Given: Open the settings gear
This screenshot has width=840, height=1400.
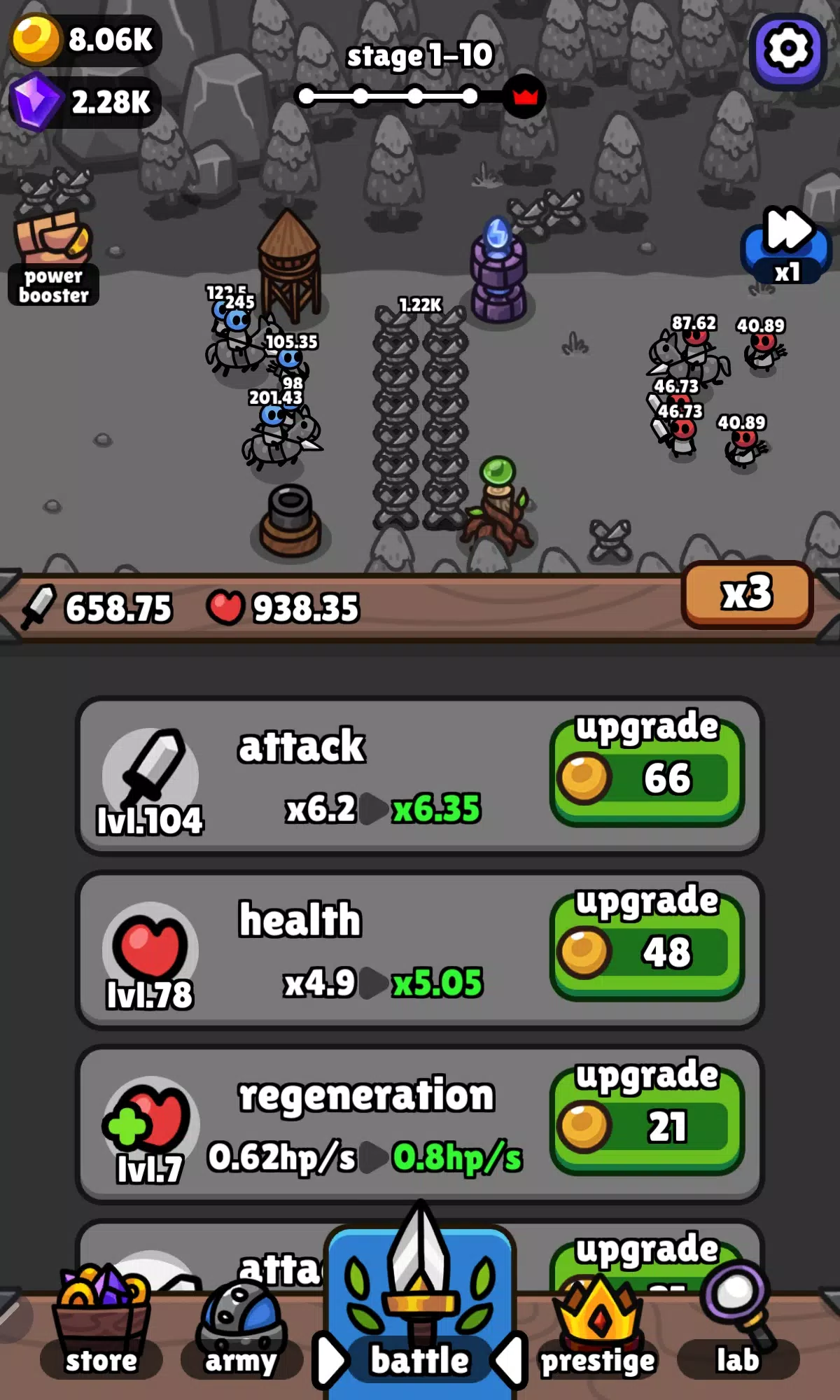Looking at the screenshot, I should pos(788,50).
